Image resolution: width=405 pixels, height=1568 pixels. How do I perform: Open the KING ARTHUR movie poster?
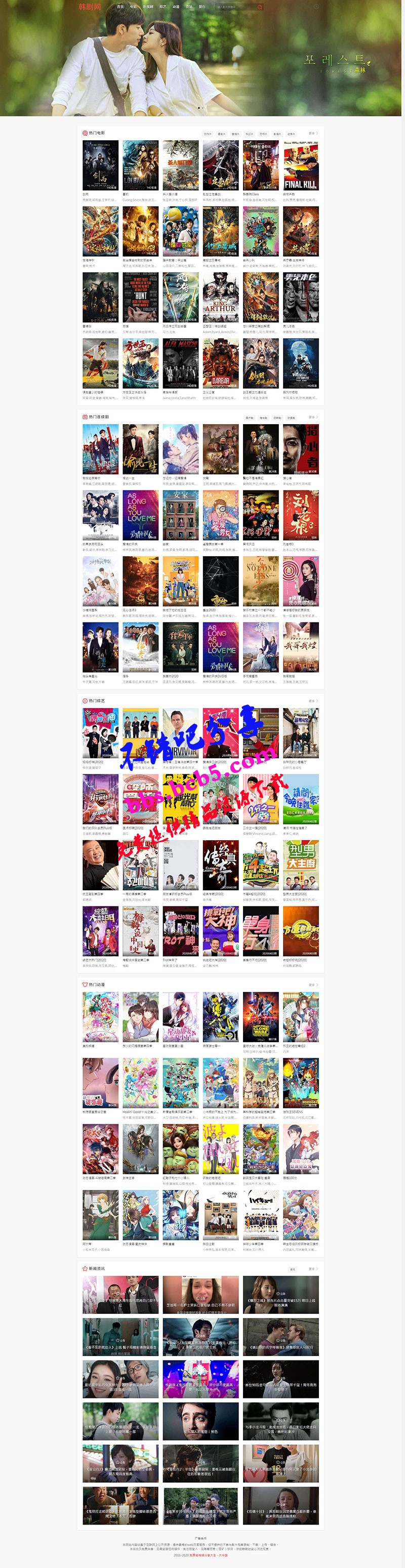pyautogui.click(x=220, y=298)
